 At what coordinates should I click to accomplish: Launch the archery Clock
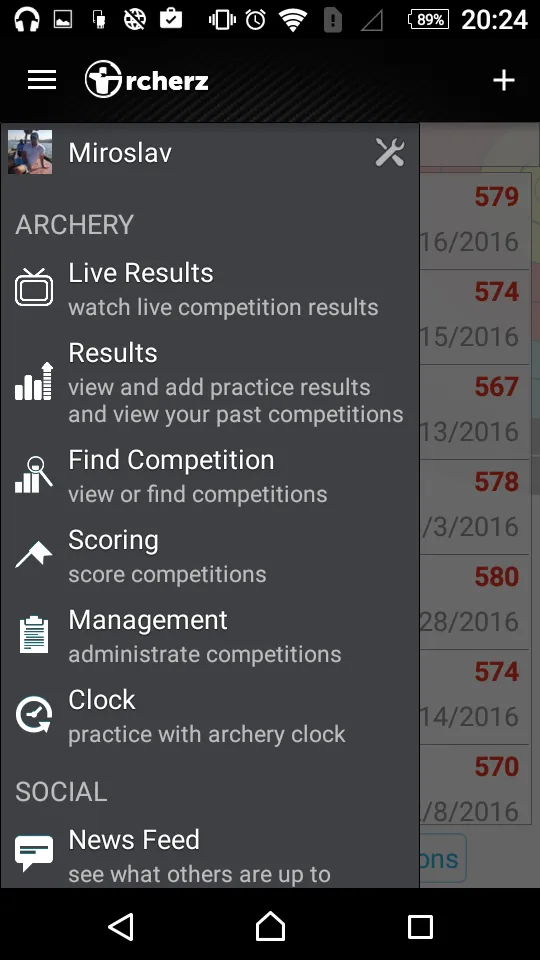[x=209, y=716]
